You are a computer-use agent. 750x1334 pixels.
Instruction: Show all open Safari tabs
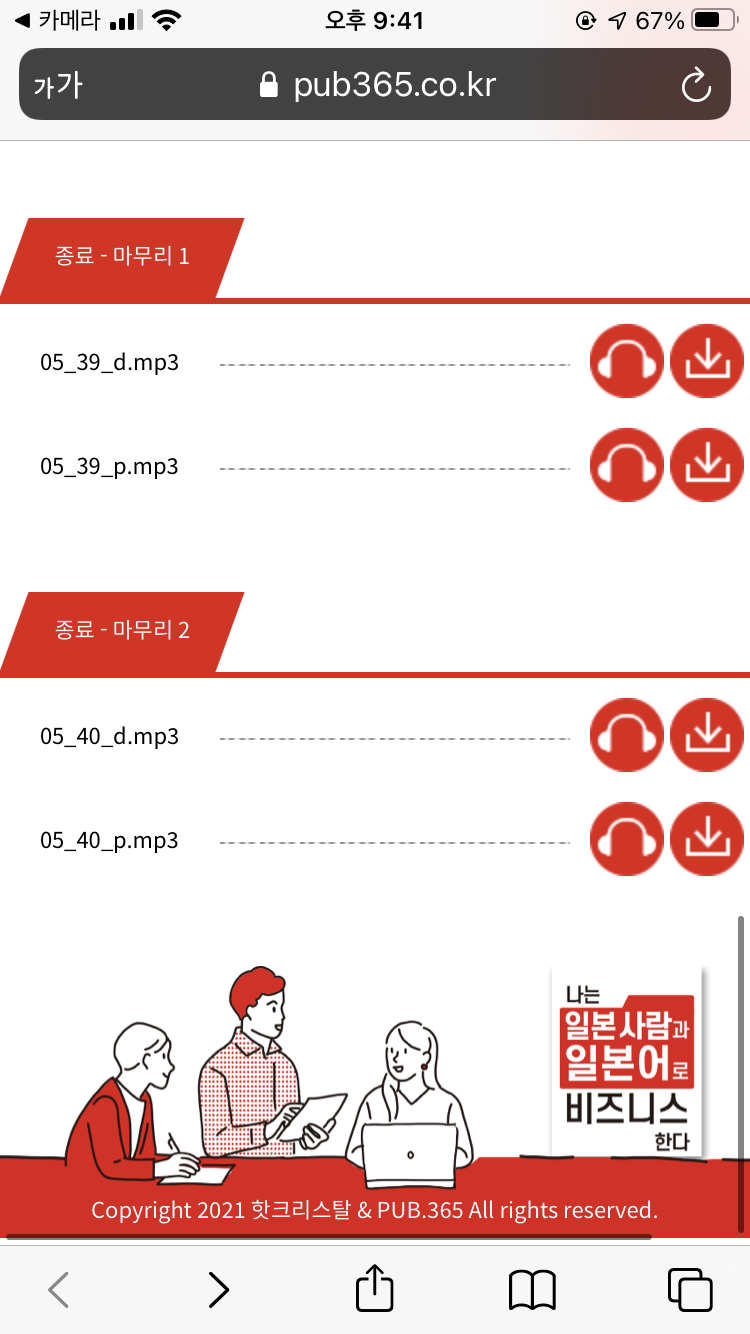[x=690, y=1290]
